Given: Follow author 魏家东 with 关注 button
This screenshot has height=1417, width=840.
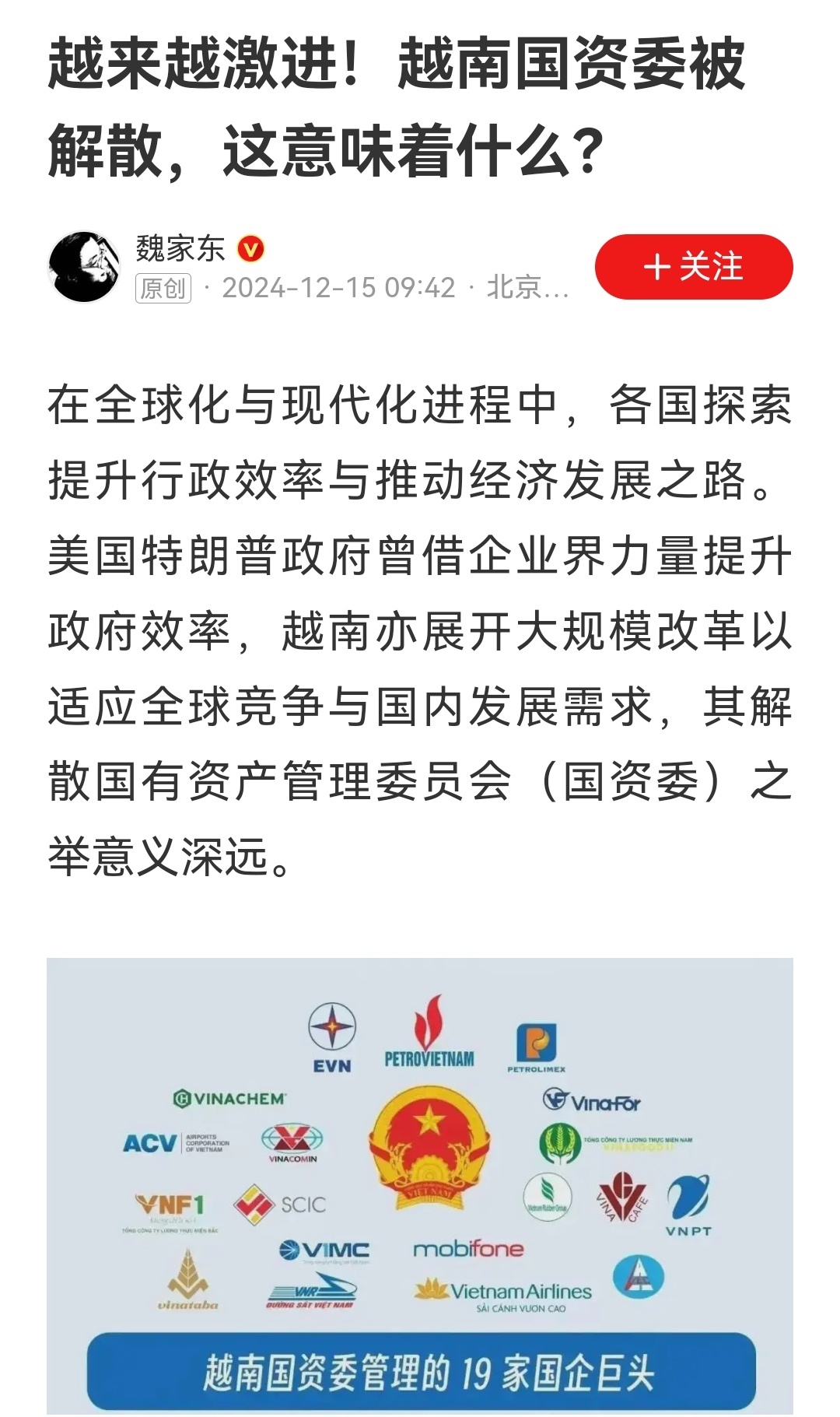Looking at the screenshot, I should click(x=694, y=267).
